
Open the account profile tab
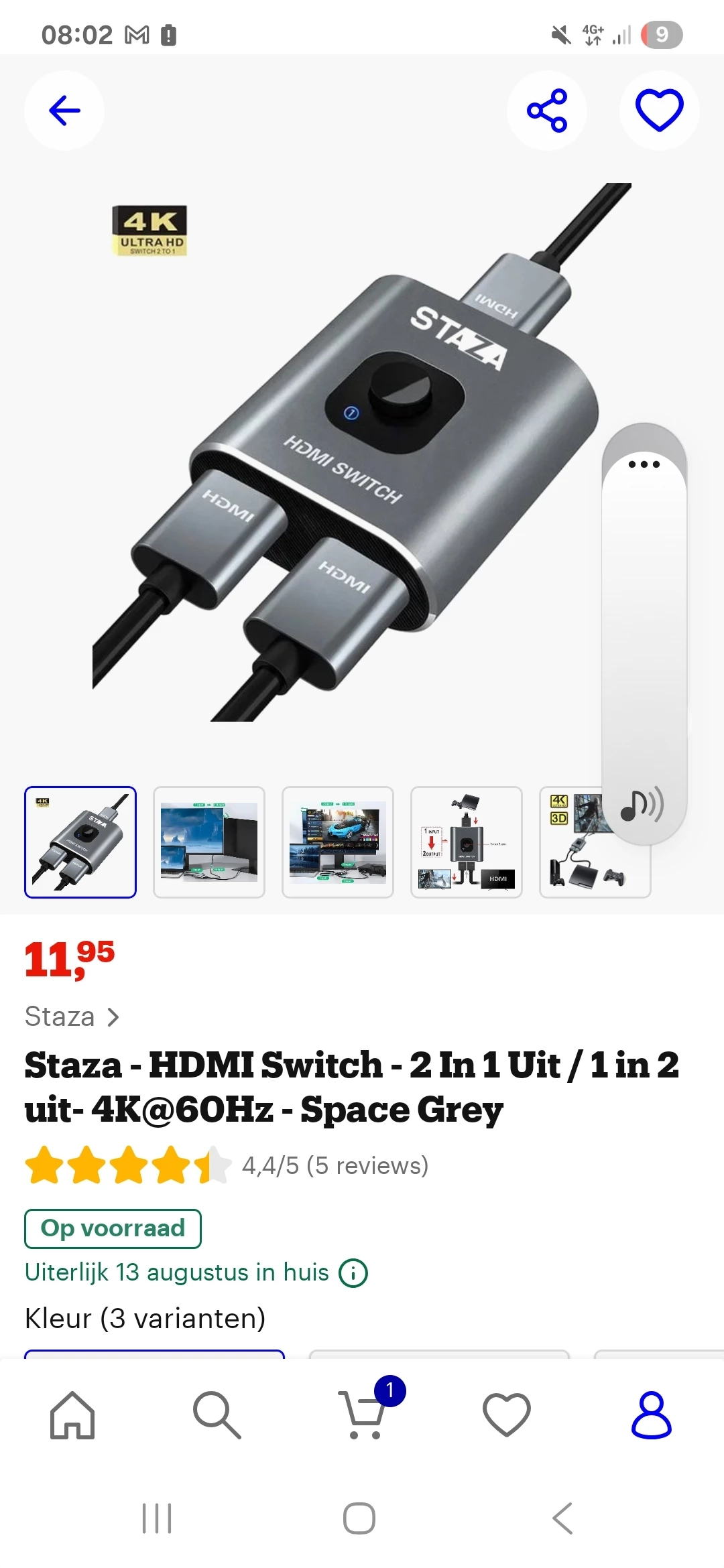[651, 1415]
